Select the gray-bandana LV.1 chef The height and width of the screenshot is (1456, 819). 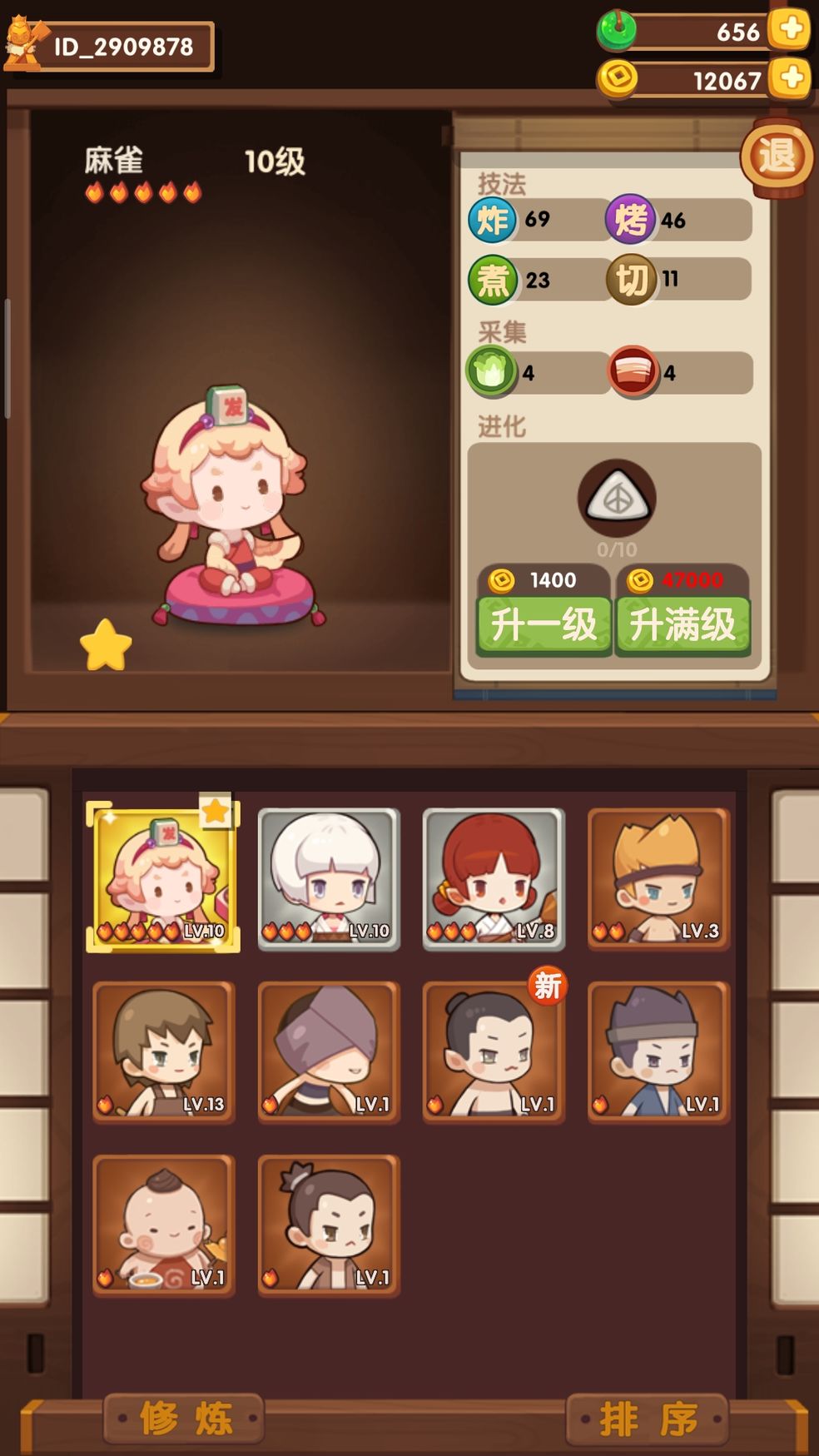tap(658, 1051)
